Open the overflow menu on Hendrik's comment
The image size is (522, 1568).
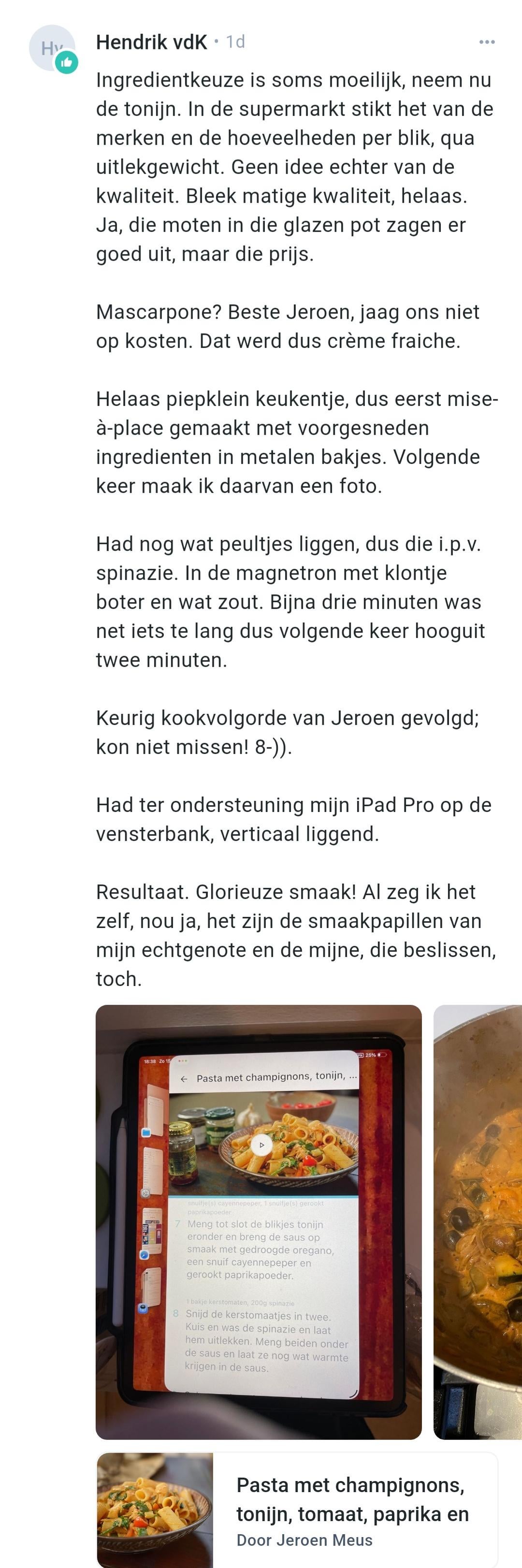487,42
